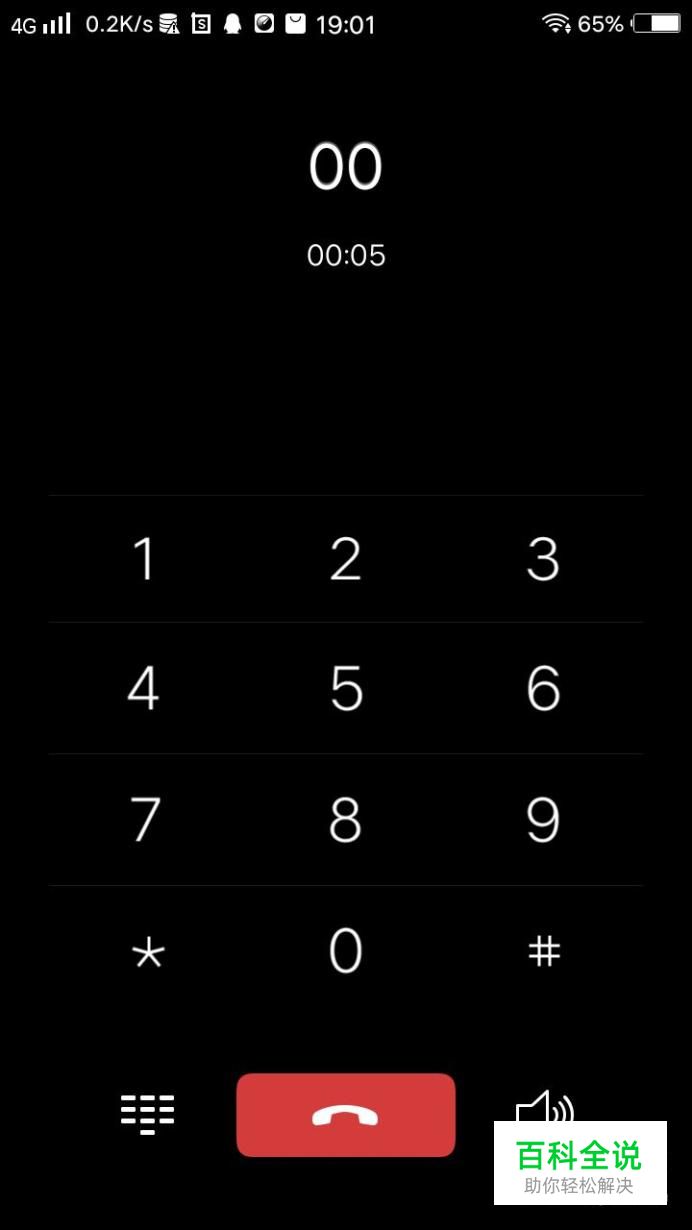Viewport: 692px width, 1230px height.
Task: Tap the number 7 key
Action: click(146, 820)
